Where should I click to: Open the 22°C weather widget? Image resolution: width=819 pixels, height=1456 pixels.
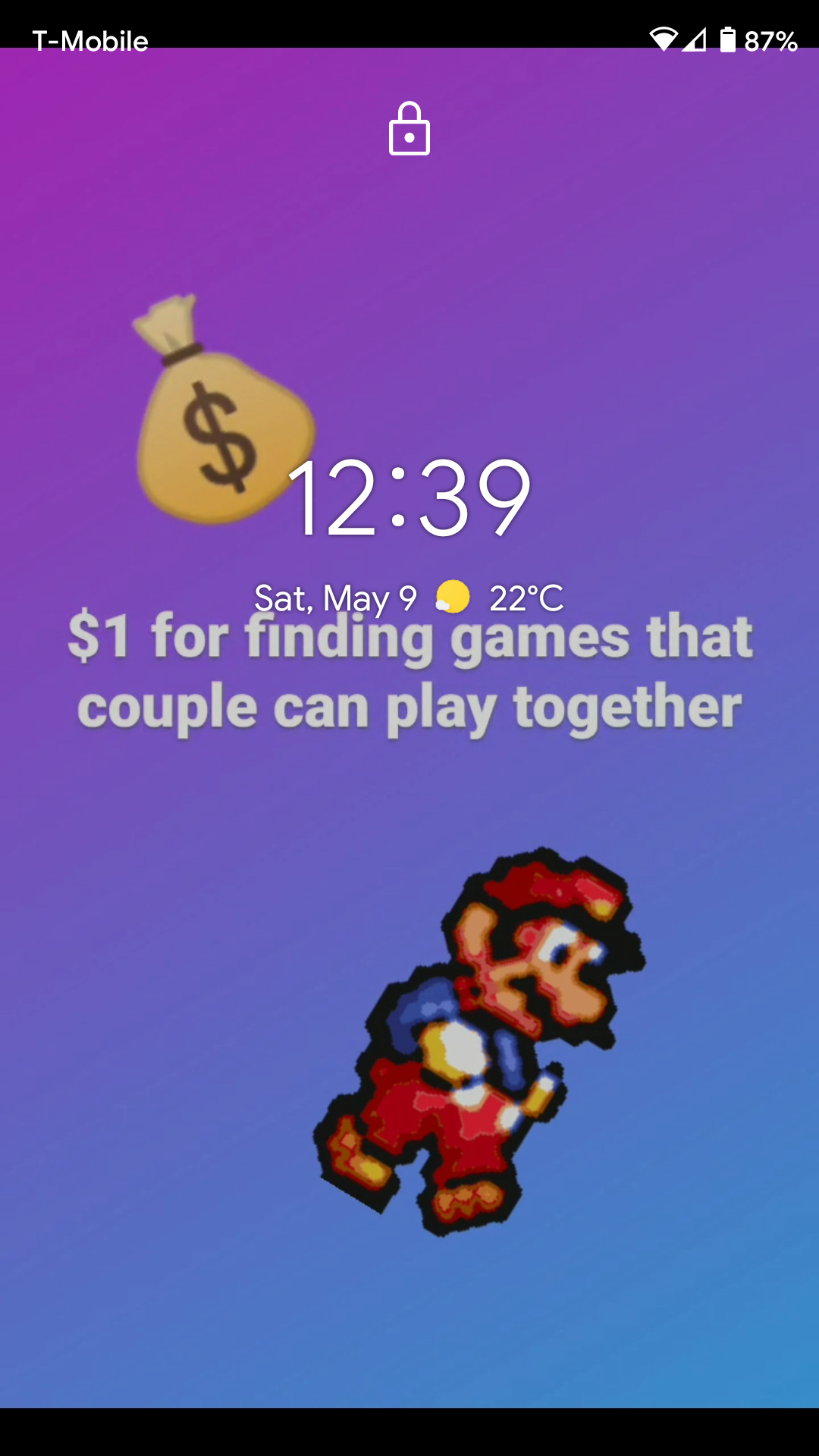tap(500, 598)
